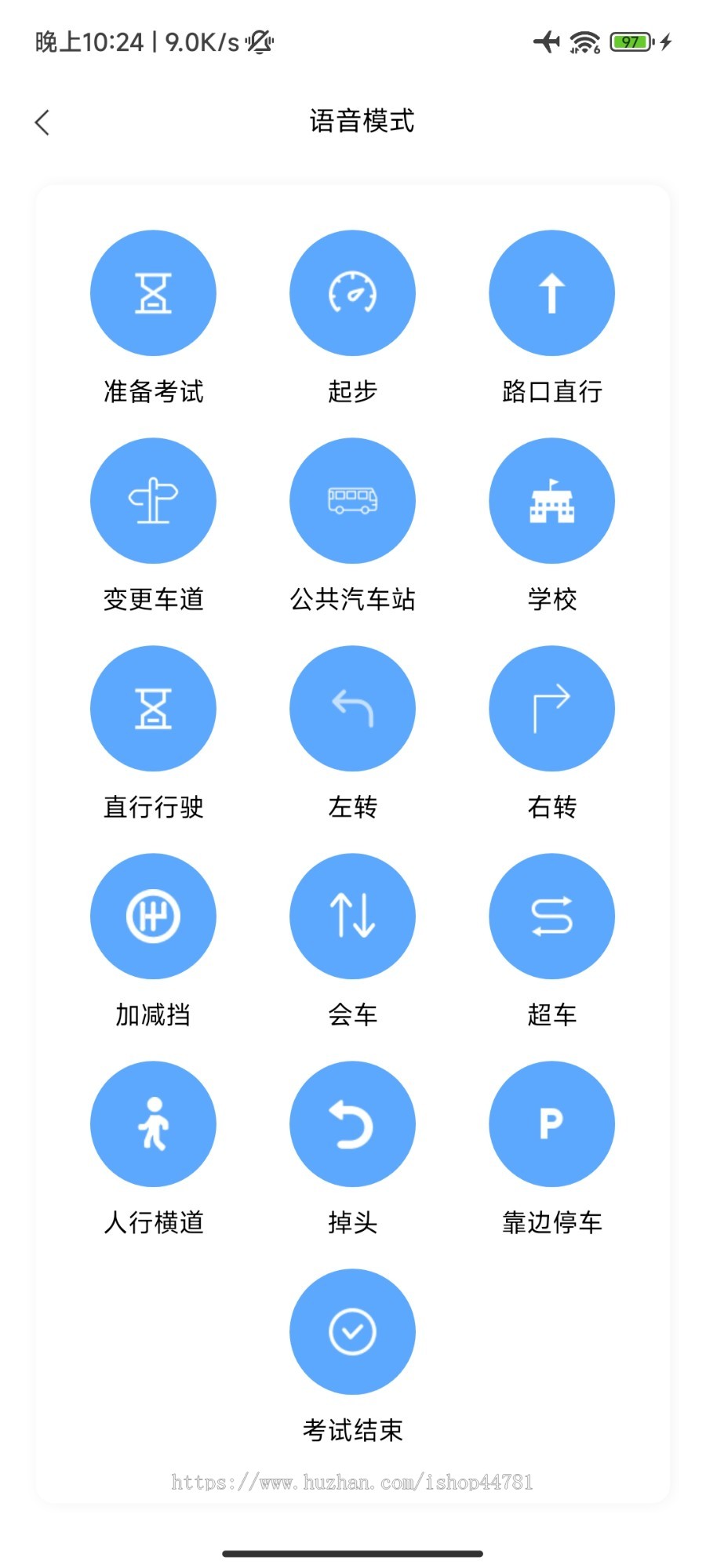This screenshot has width=706, height=1568.
Task: Tap the 考试结束 checkmark icon
Action: point(352,1331)
